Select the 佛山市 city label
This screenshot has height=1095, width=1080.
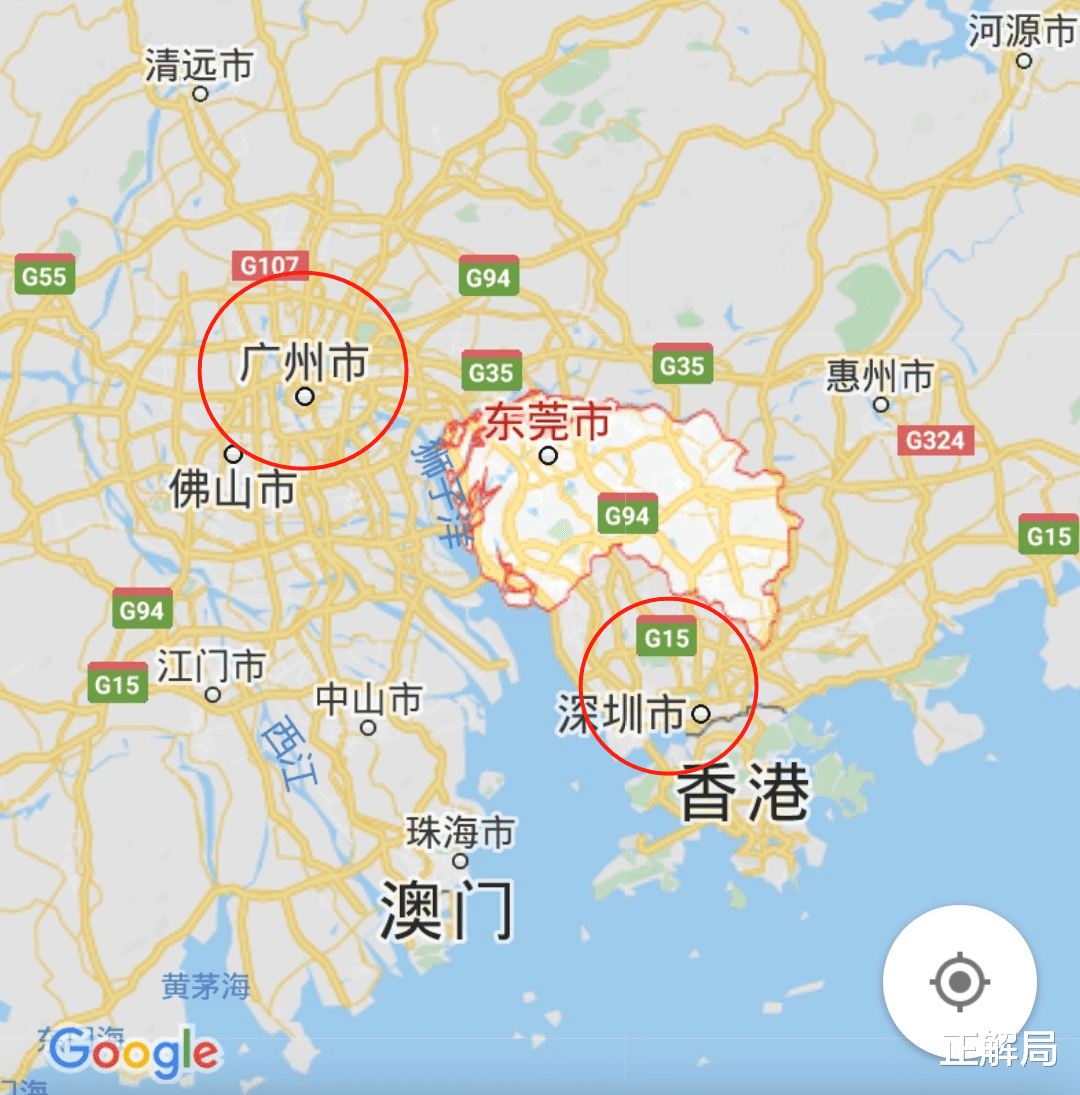click(231, 490)
